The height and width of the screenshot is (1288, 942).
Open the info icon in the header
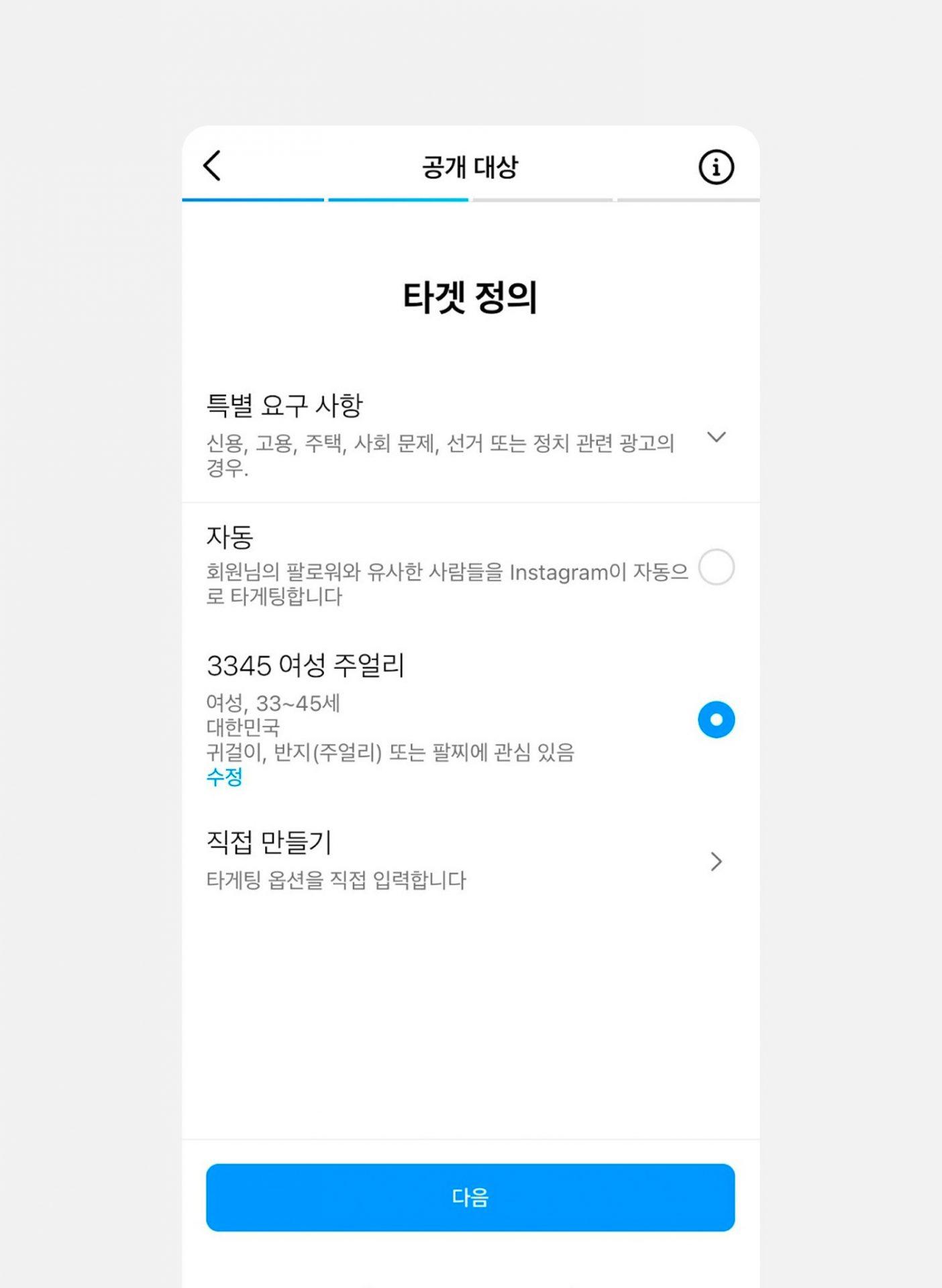pos(716,166)
